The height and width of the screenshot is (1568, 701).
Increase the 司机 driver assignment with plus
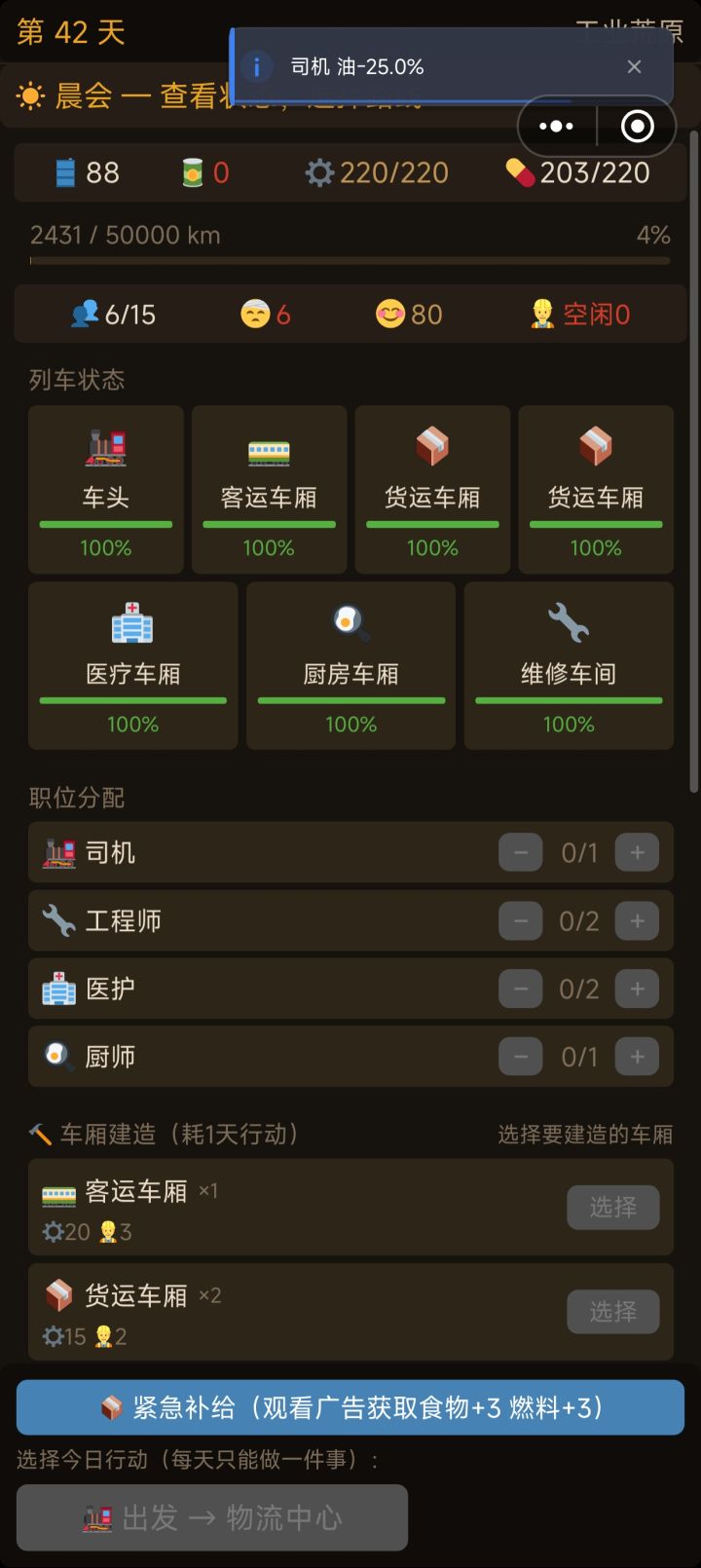pos(637,851)
